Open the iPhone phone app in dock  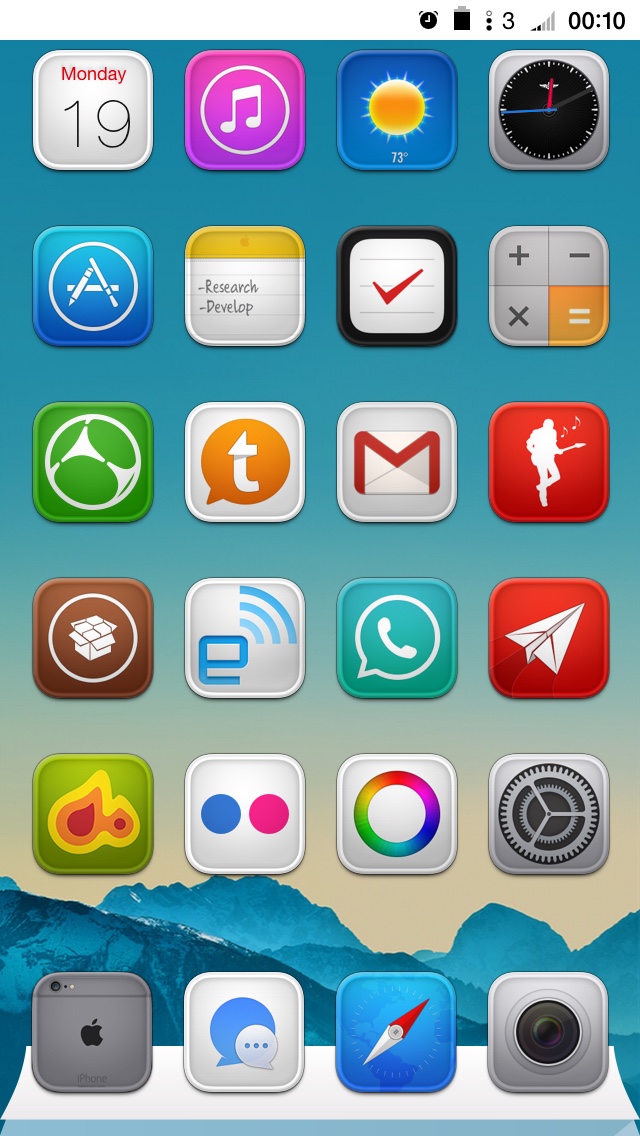tap(92, 1032)
